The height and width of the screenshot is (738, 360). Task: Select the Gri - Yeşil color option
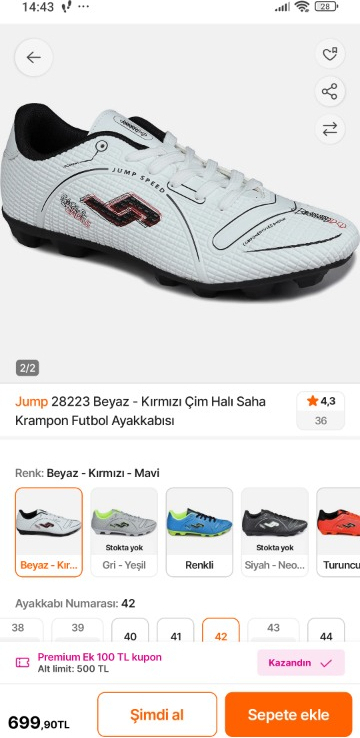(x=124, y=532)
